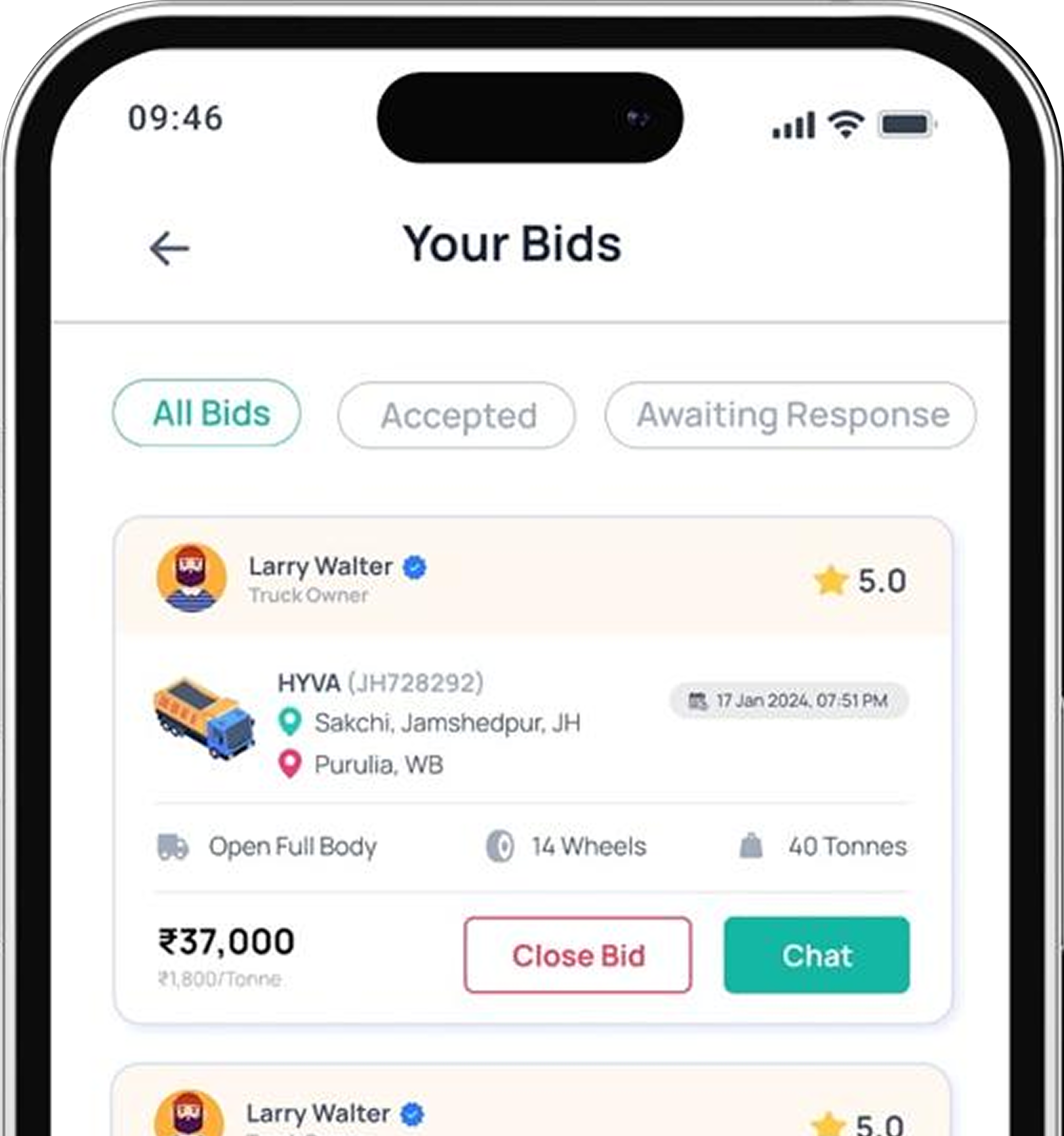Image resolution: width=1064 pixels, height=1136 pixels.
Task: Switch to the Accepted filter
Action: click(x=457, y=415)
